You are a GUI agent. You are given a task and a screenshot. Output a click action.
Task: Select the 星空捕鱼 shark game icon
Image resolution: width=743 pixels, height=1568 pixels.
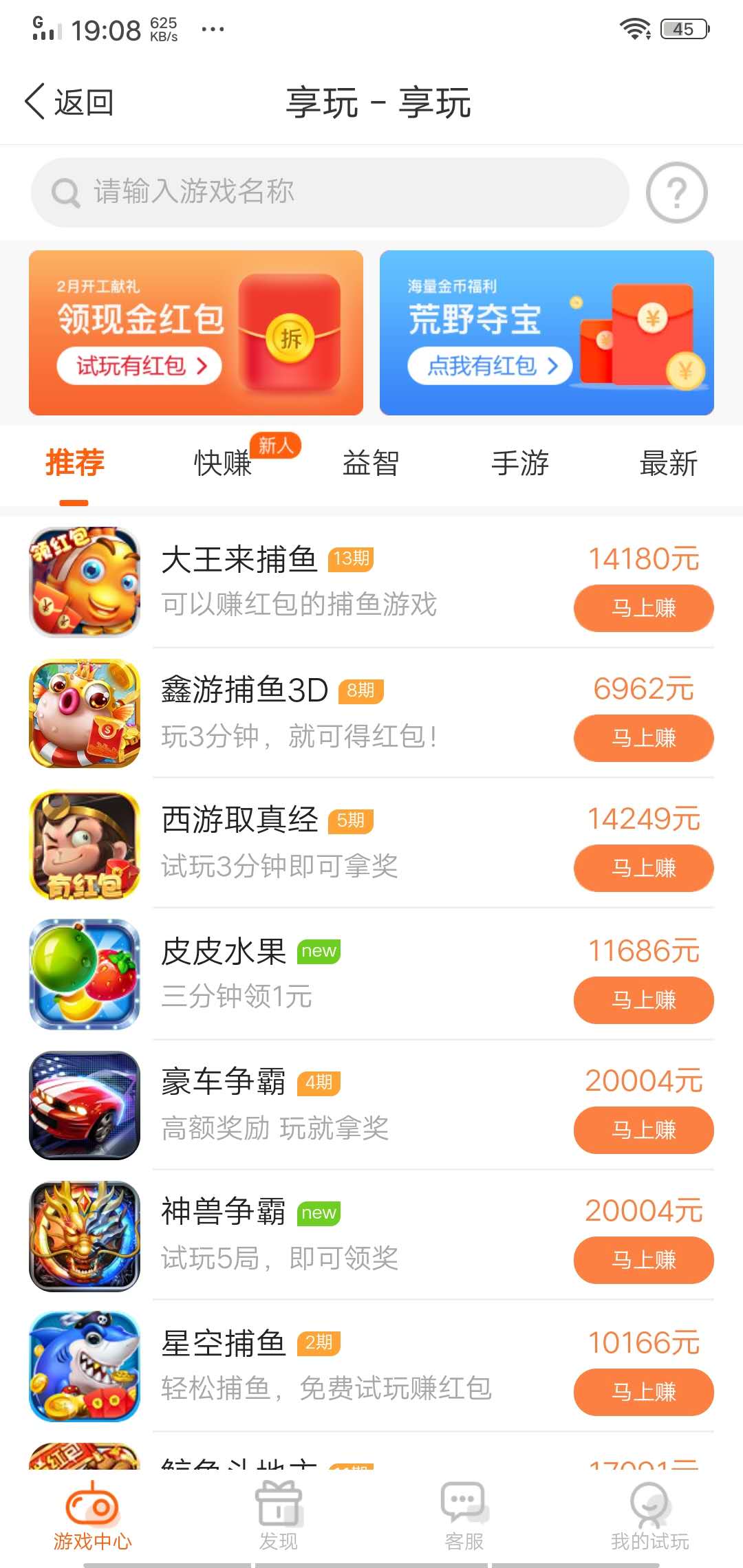84,1366
